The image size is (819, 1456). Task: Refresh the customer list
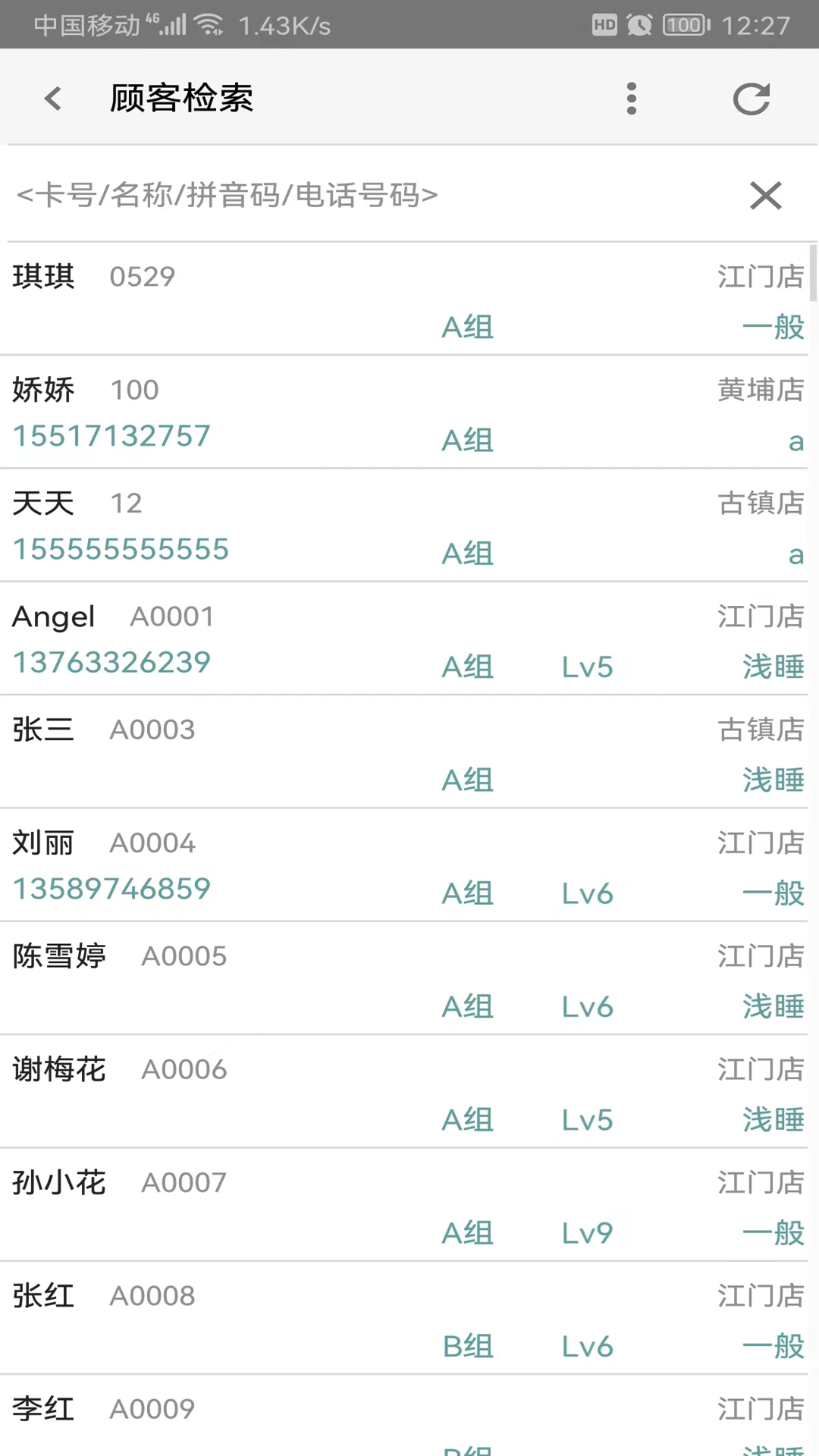751,99
